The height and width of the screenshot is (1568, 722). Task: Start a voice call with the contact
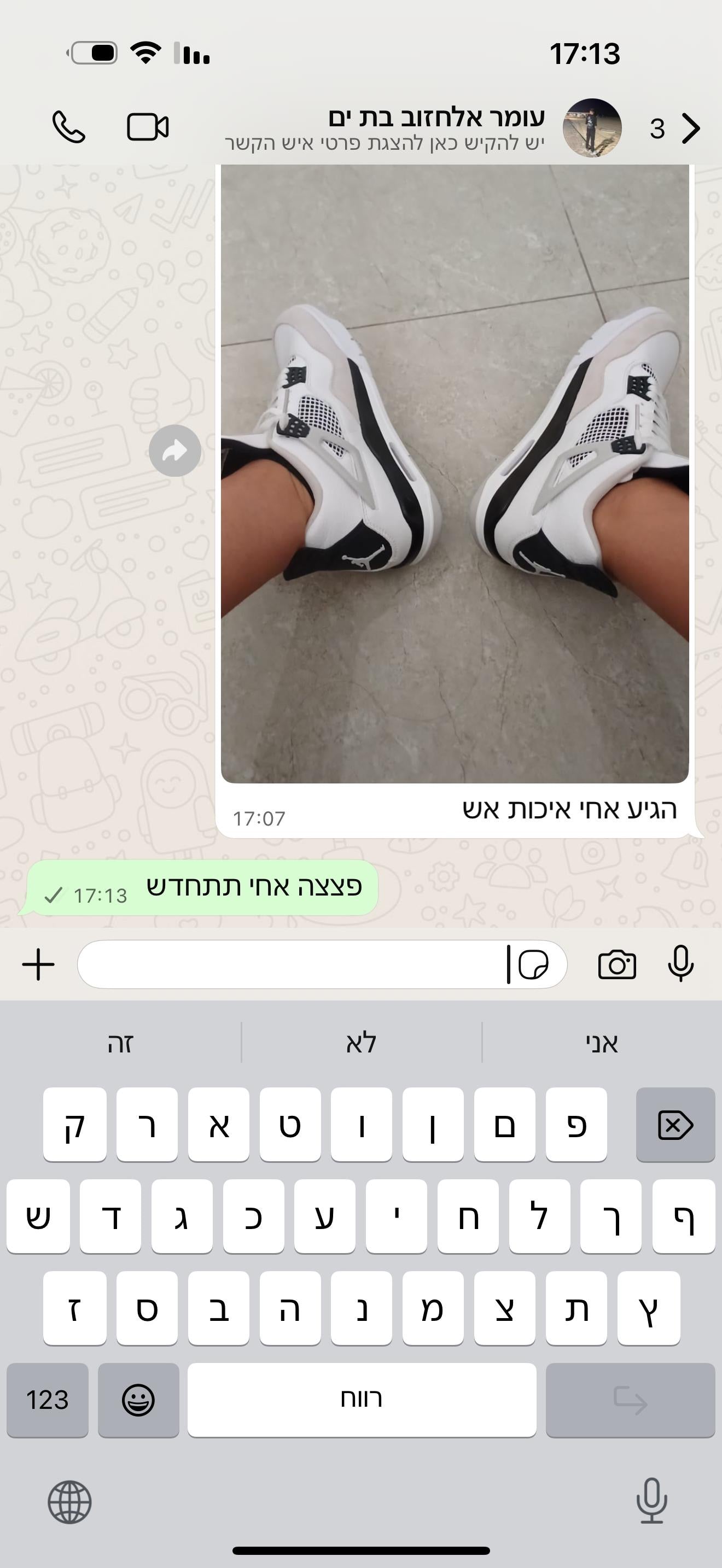point(68,127)
